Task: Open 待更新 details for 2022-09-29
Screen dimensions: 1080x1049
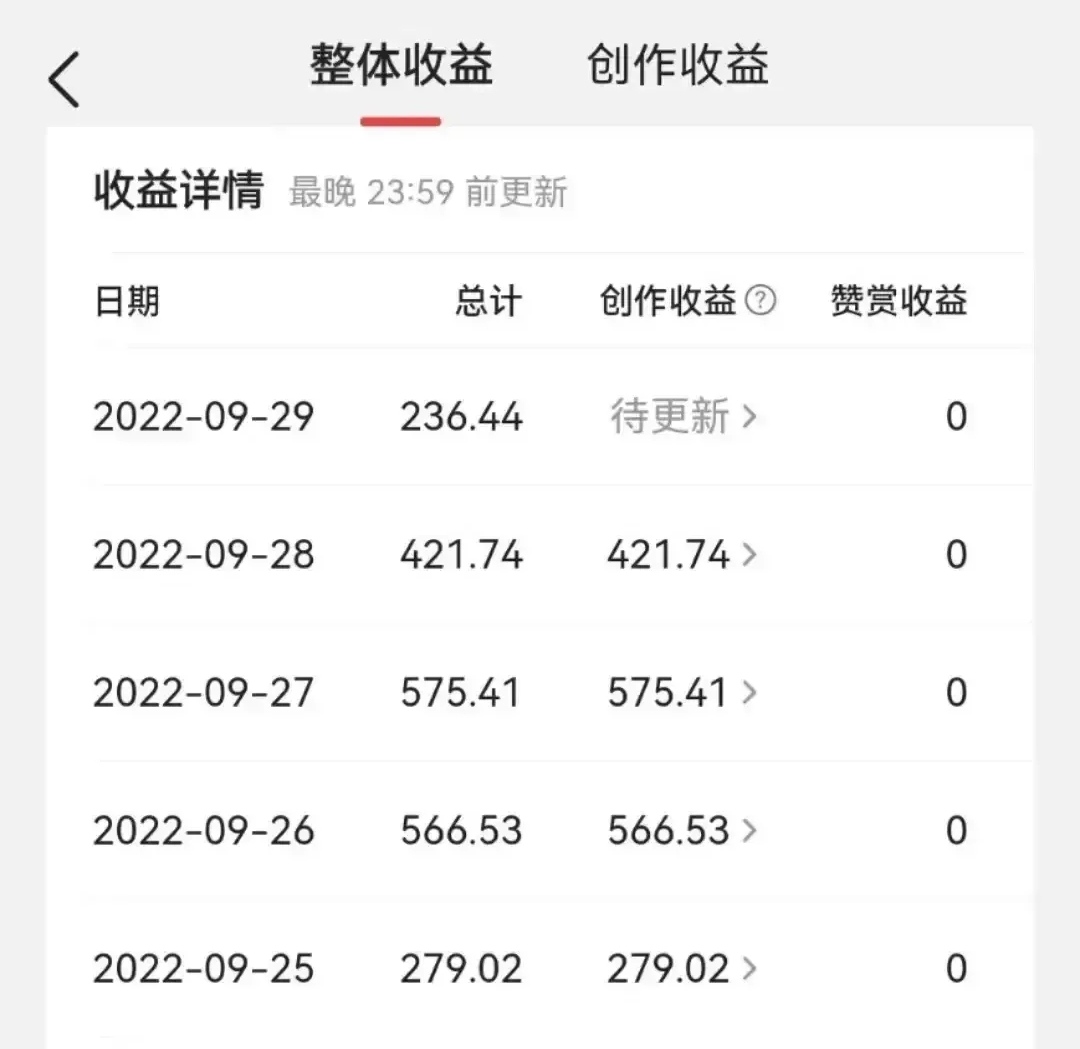Action: pyautogui.click(x=683, y=417)
